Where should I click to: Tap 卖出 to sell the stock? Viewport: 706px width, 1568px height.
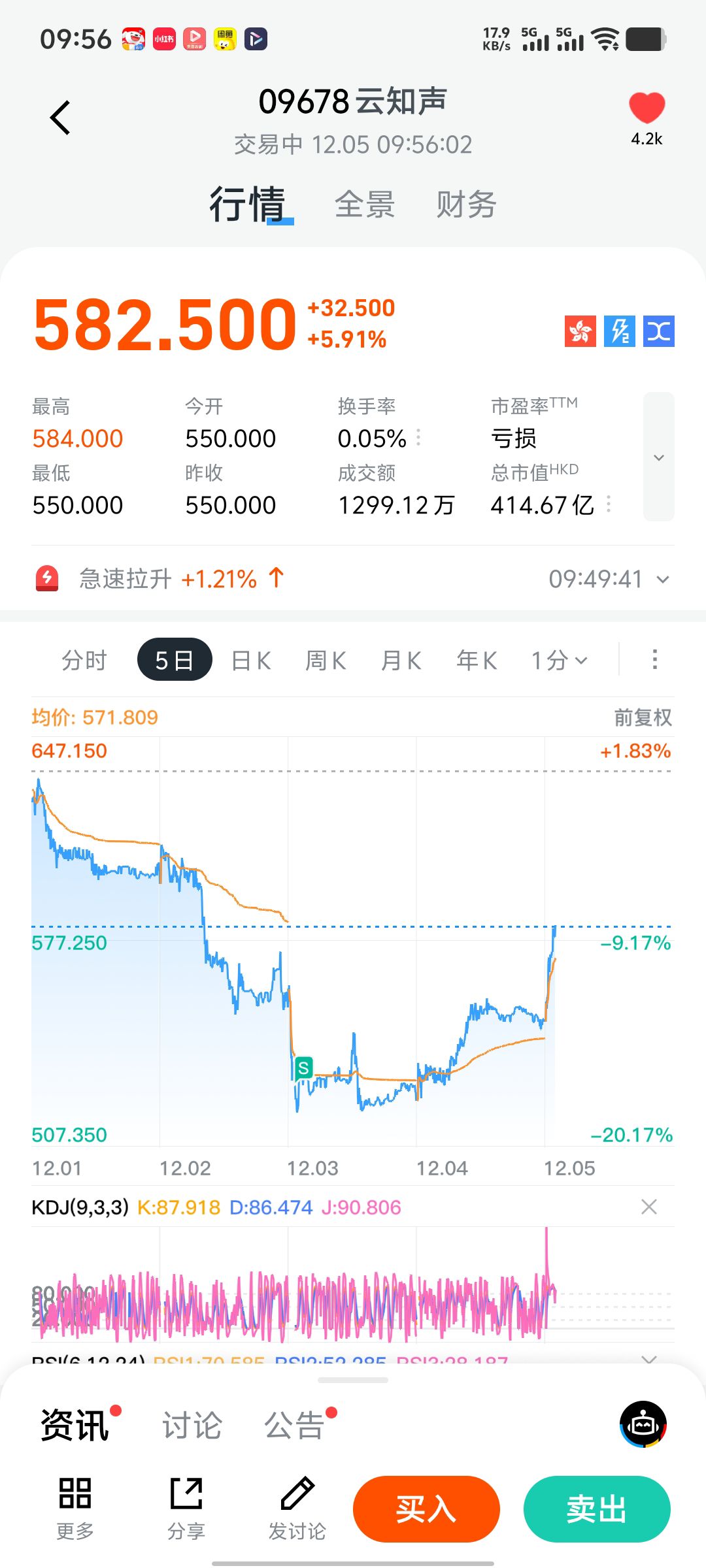tap(597, 1509)
